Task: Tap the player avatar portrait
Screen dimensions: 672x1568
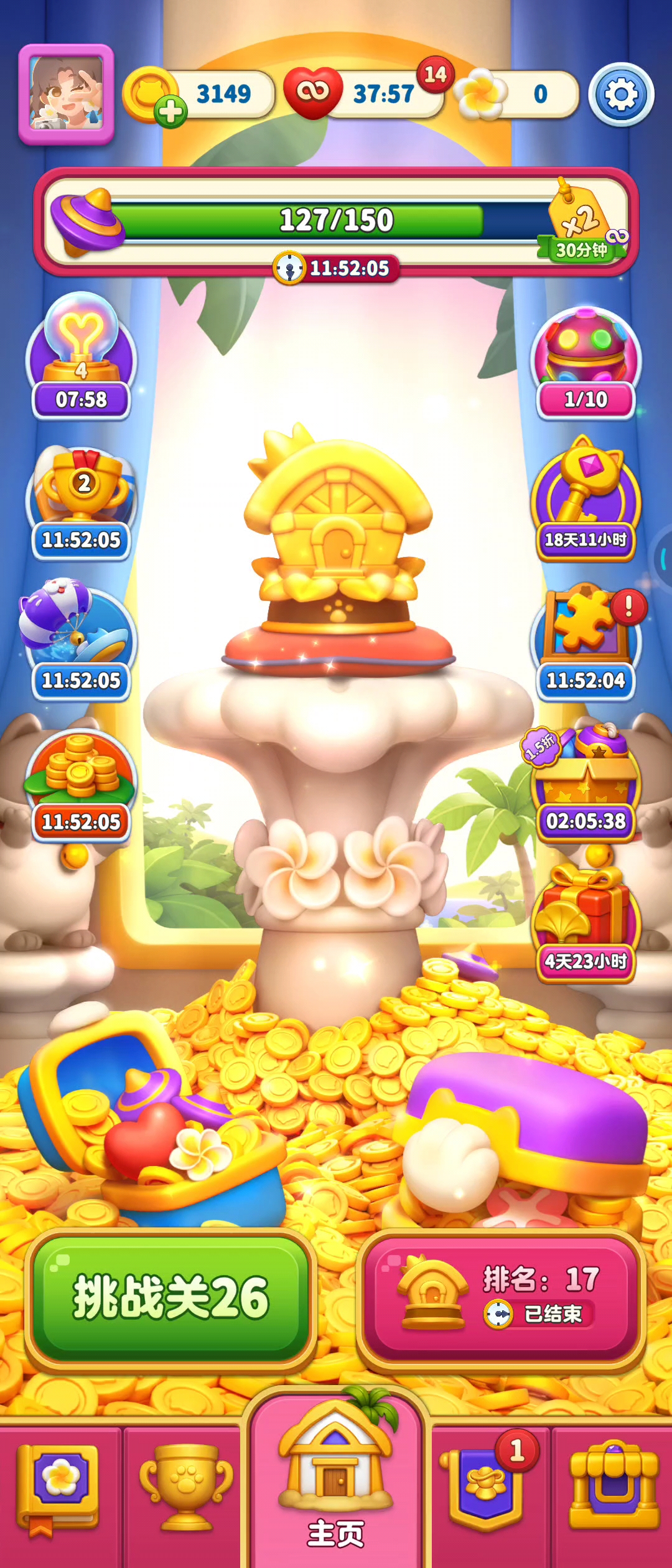Action: 67,94
